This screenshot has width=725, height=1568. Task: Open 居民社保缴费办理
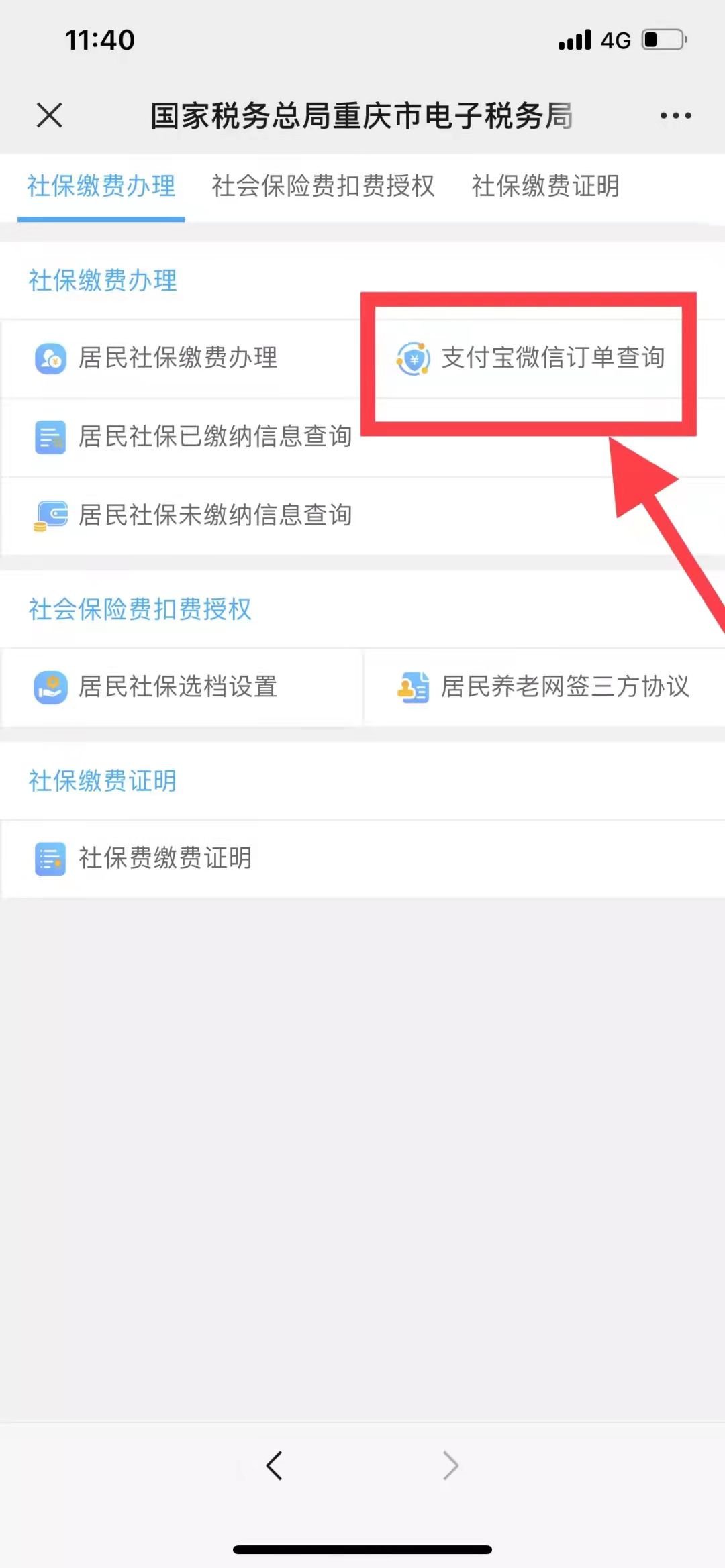point(177,358)
